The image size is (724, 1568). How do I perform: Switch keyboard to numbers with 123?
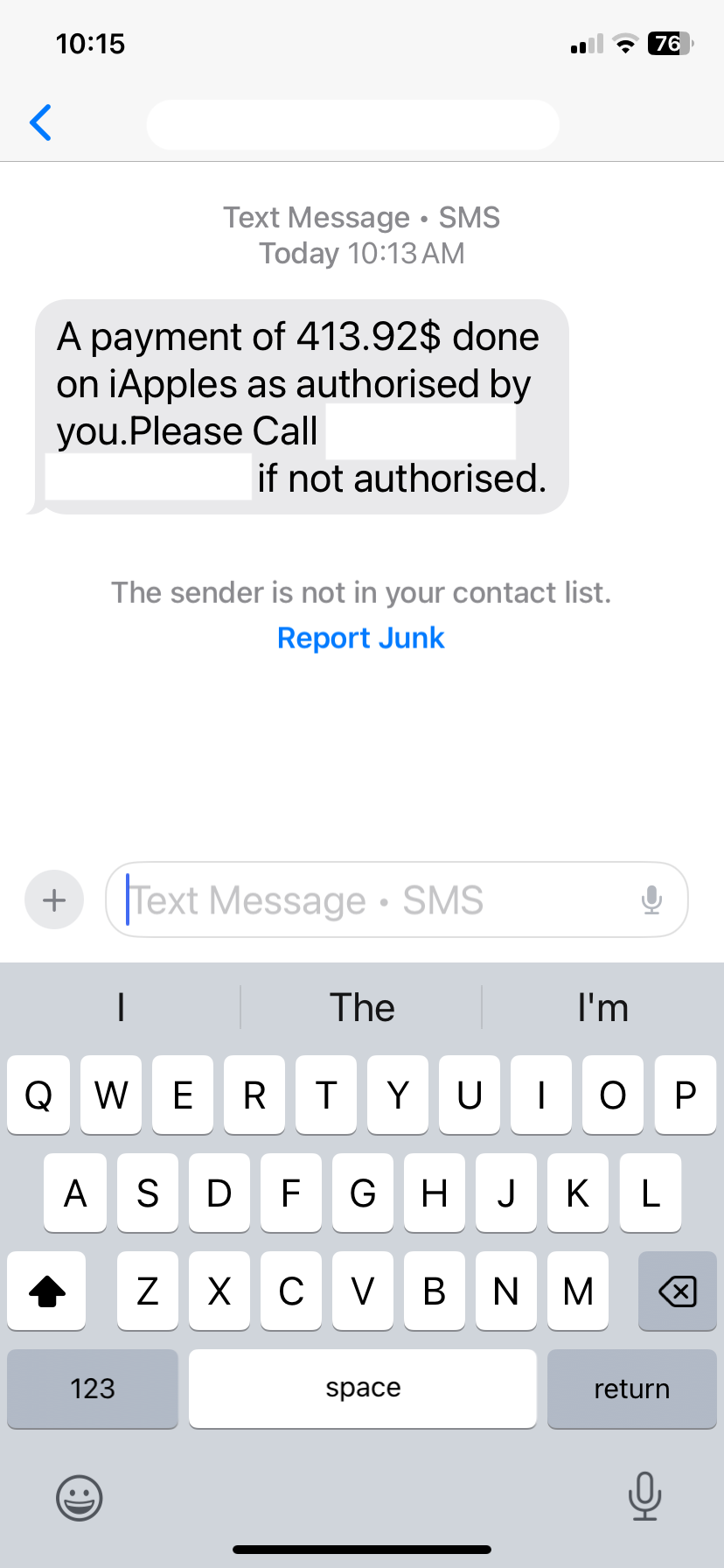point(93,1389)
